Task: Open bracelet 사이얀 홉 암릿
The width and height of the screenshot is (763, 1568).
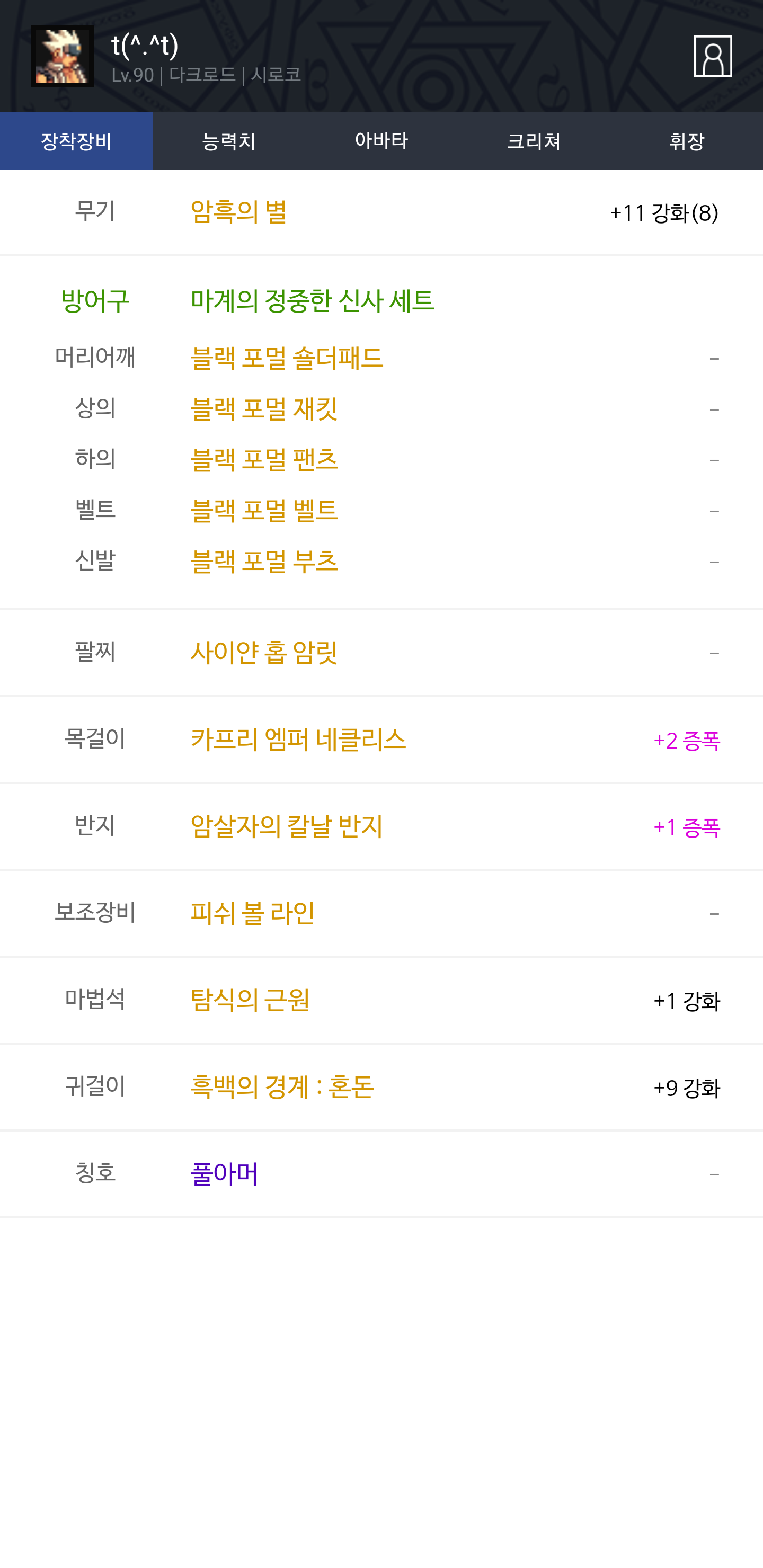Action: 264,653
